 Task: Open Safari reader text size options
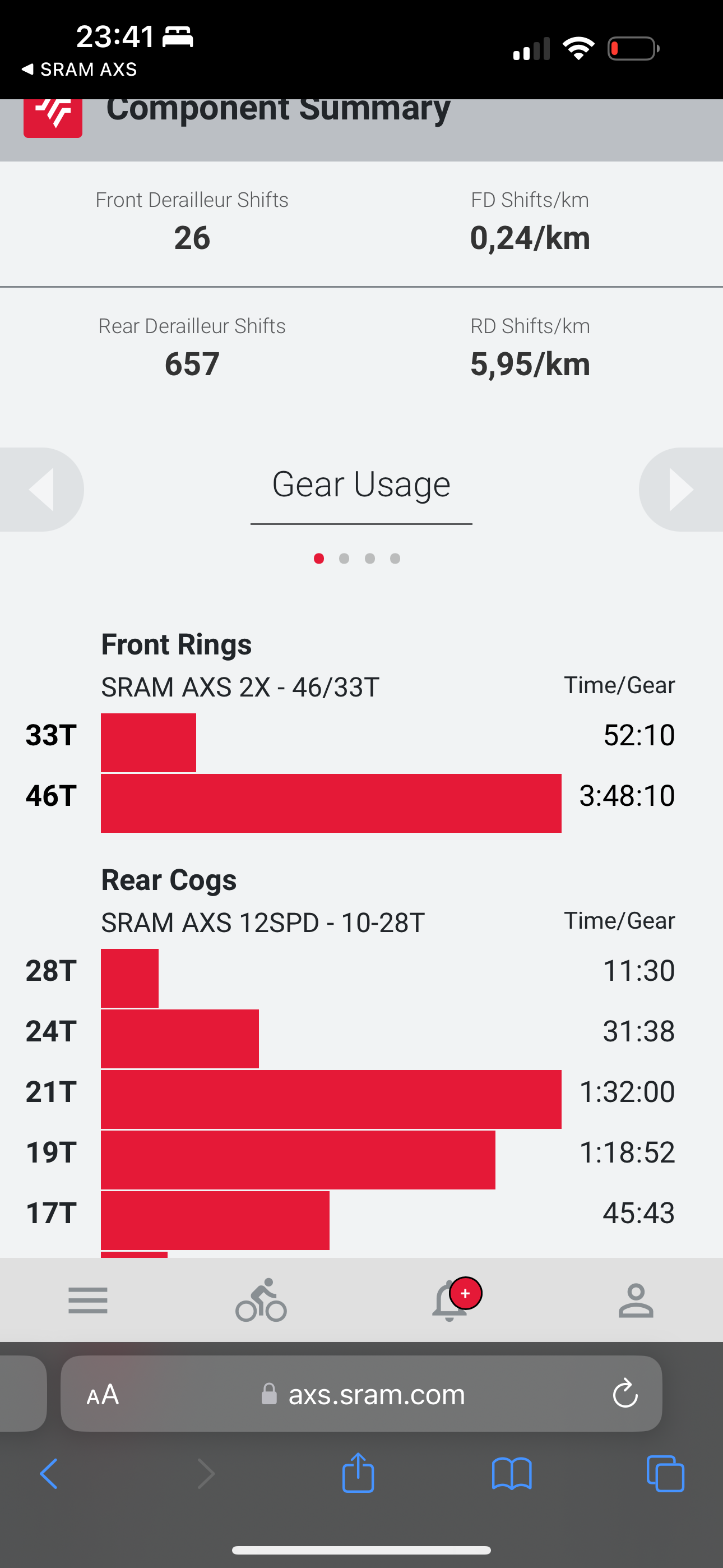pos(103,1394)
